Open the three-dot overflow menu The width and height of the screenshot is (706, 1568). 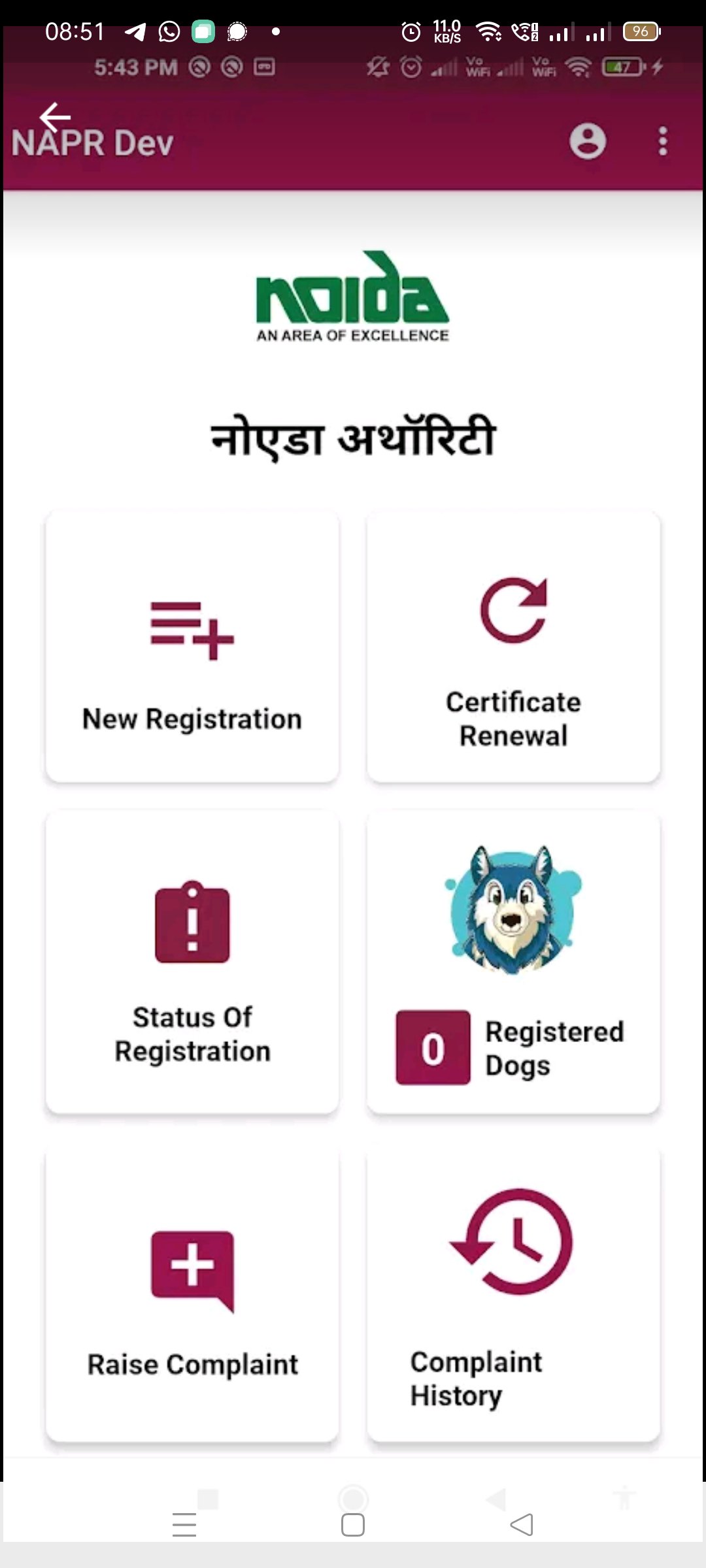tap(663, 141)
